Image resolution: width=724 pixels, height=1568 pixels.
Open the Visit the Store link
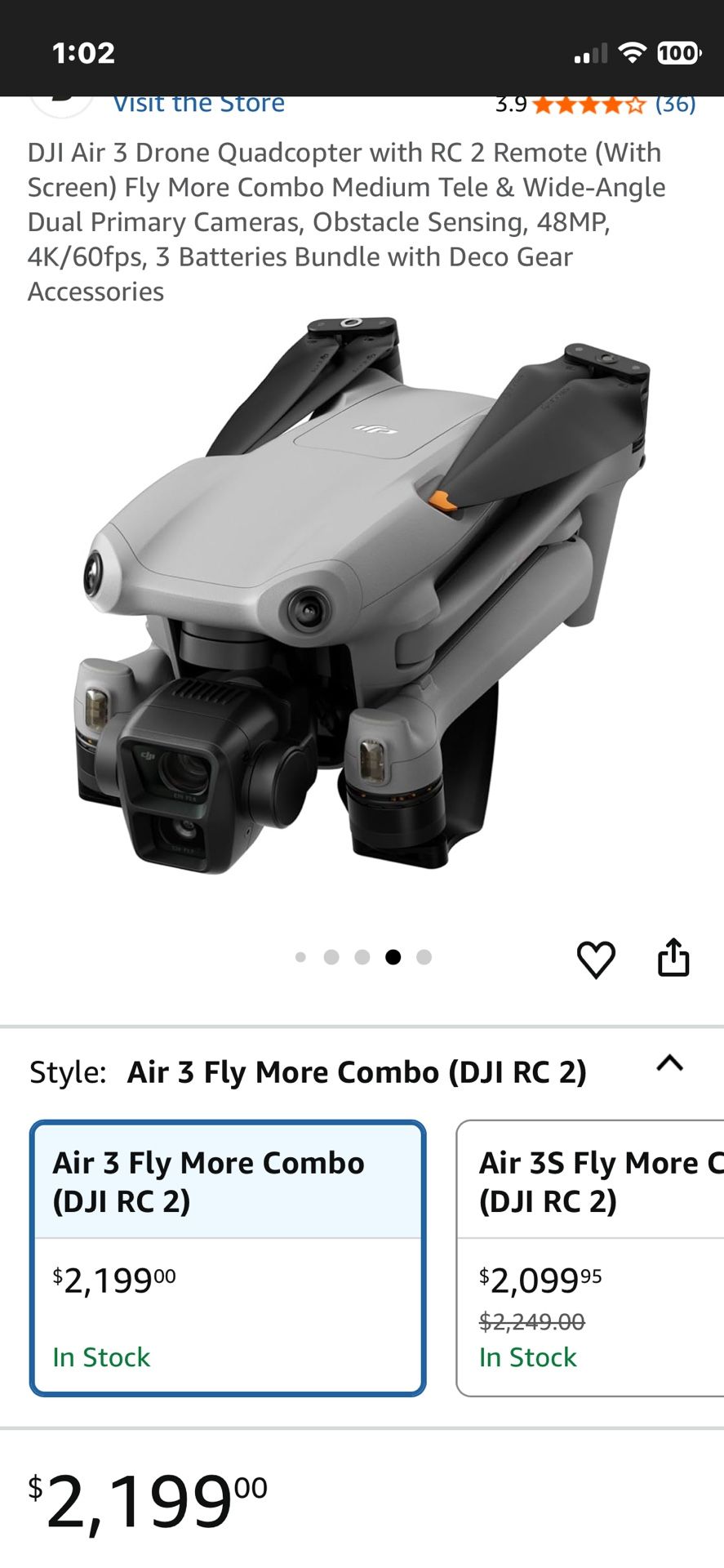click(x=198, y=103)
